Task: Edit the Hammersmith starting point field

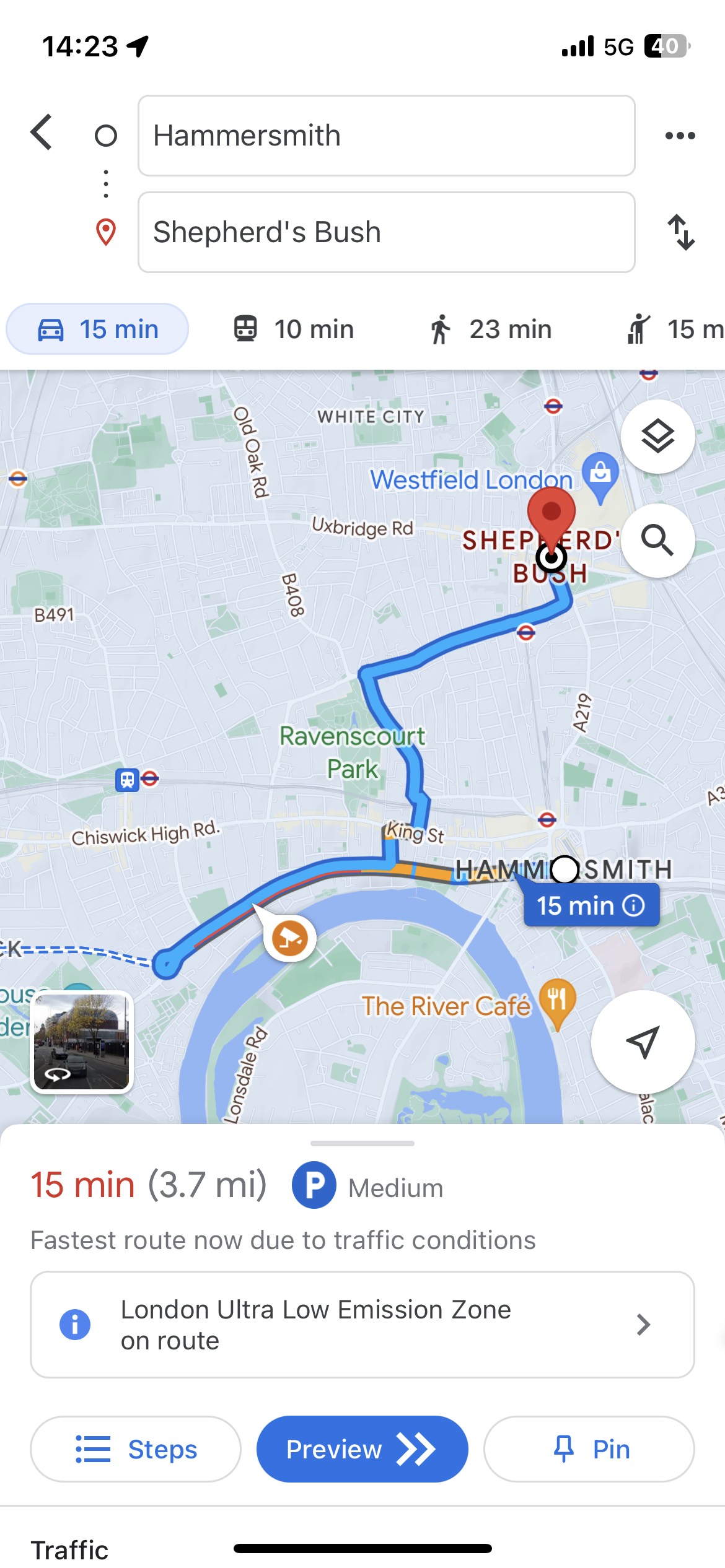Action: (386, 136)
